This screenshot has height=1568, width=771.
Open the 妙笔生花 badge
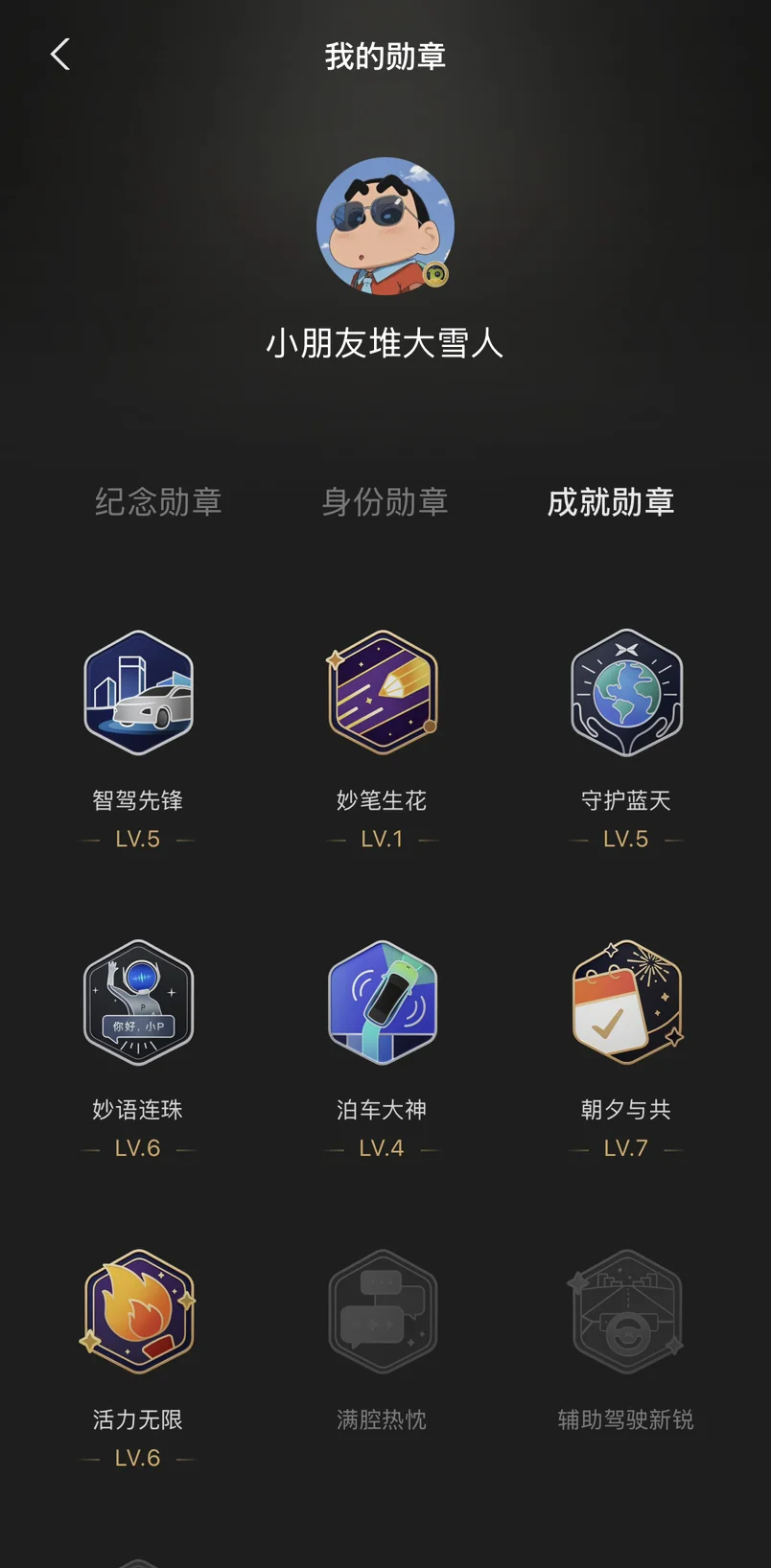383,692
